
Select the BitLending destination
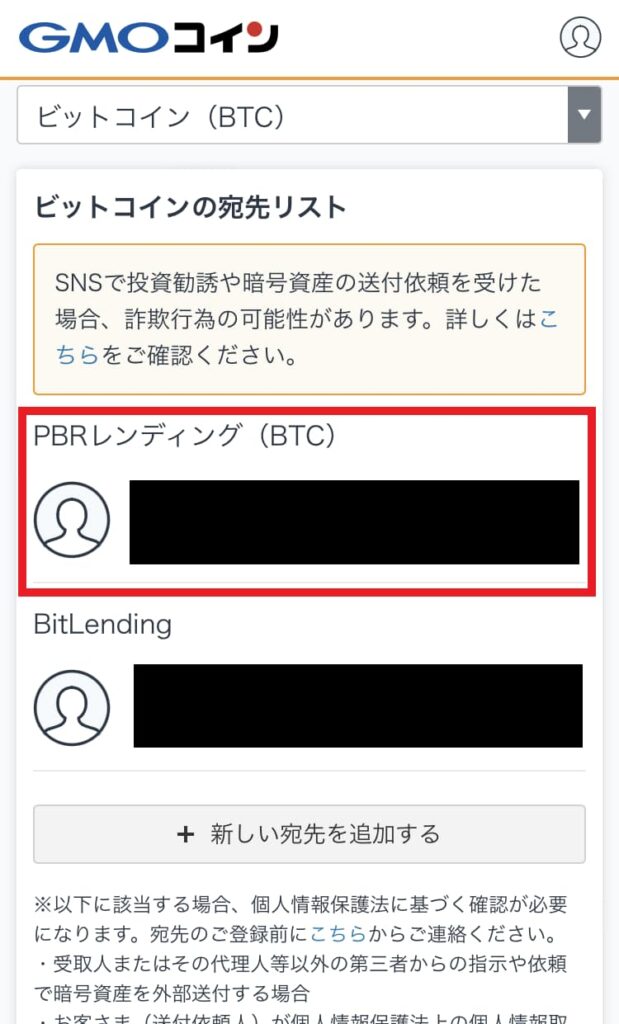coord(309,685)
